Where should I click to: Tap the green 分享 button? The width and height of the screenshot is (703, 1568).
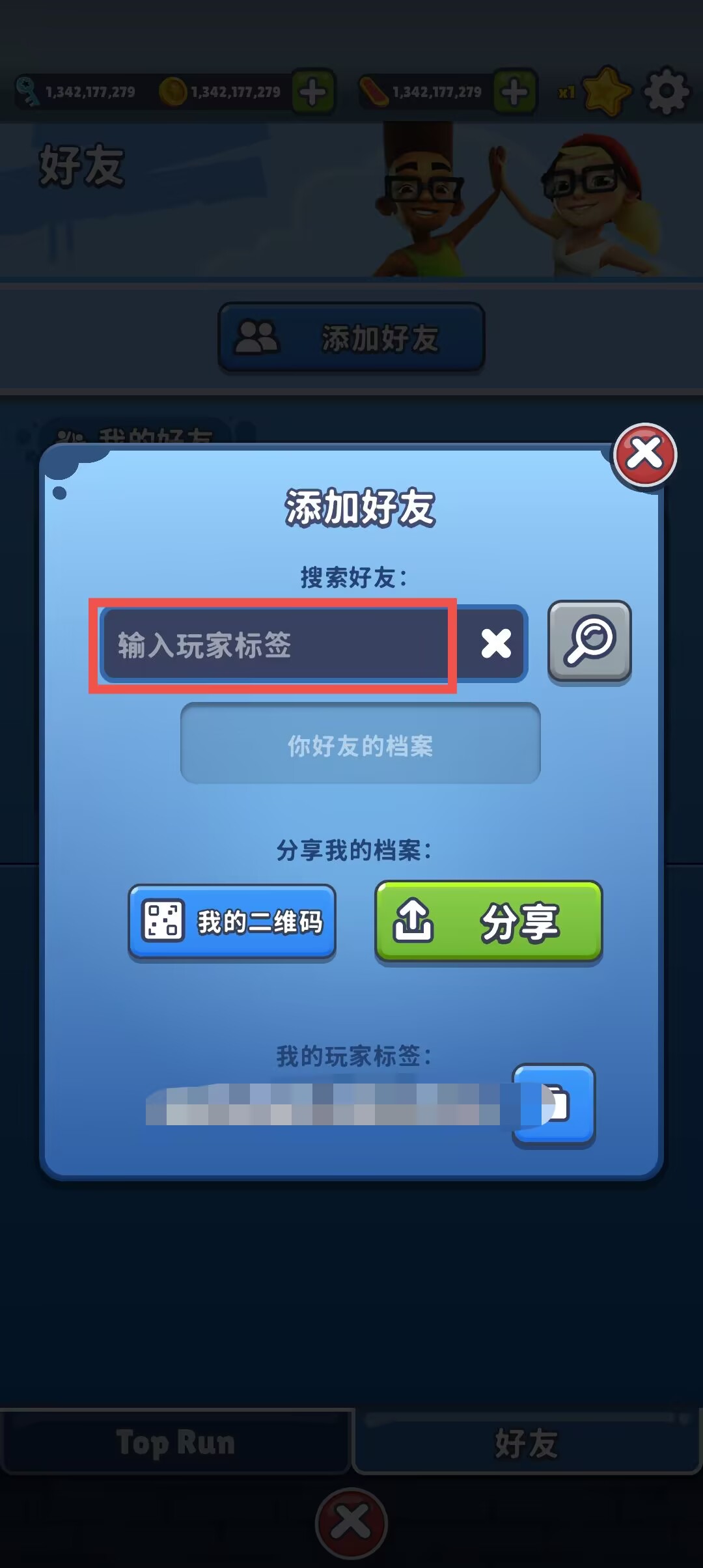489,921
